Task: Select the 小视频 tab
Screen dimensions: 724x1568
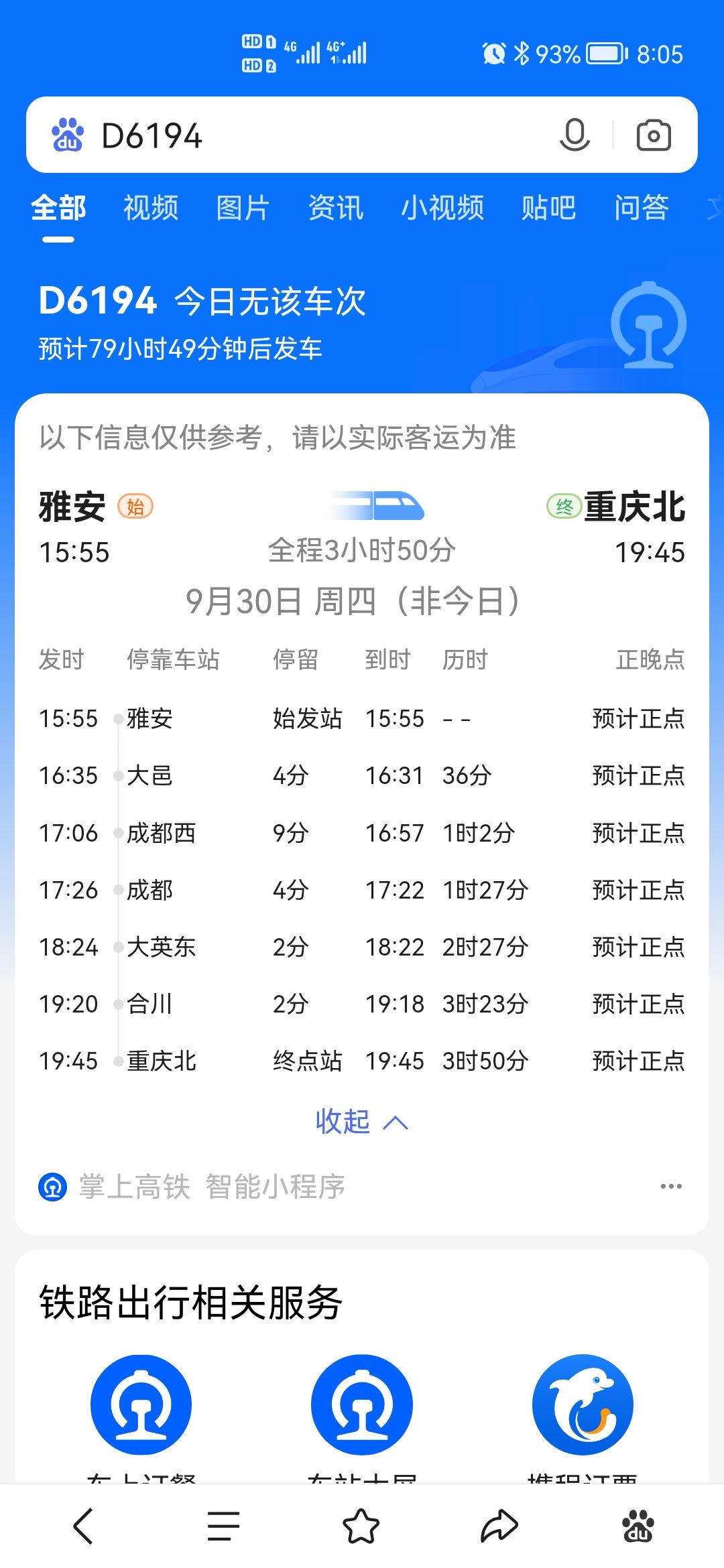Action: (442, 208)
